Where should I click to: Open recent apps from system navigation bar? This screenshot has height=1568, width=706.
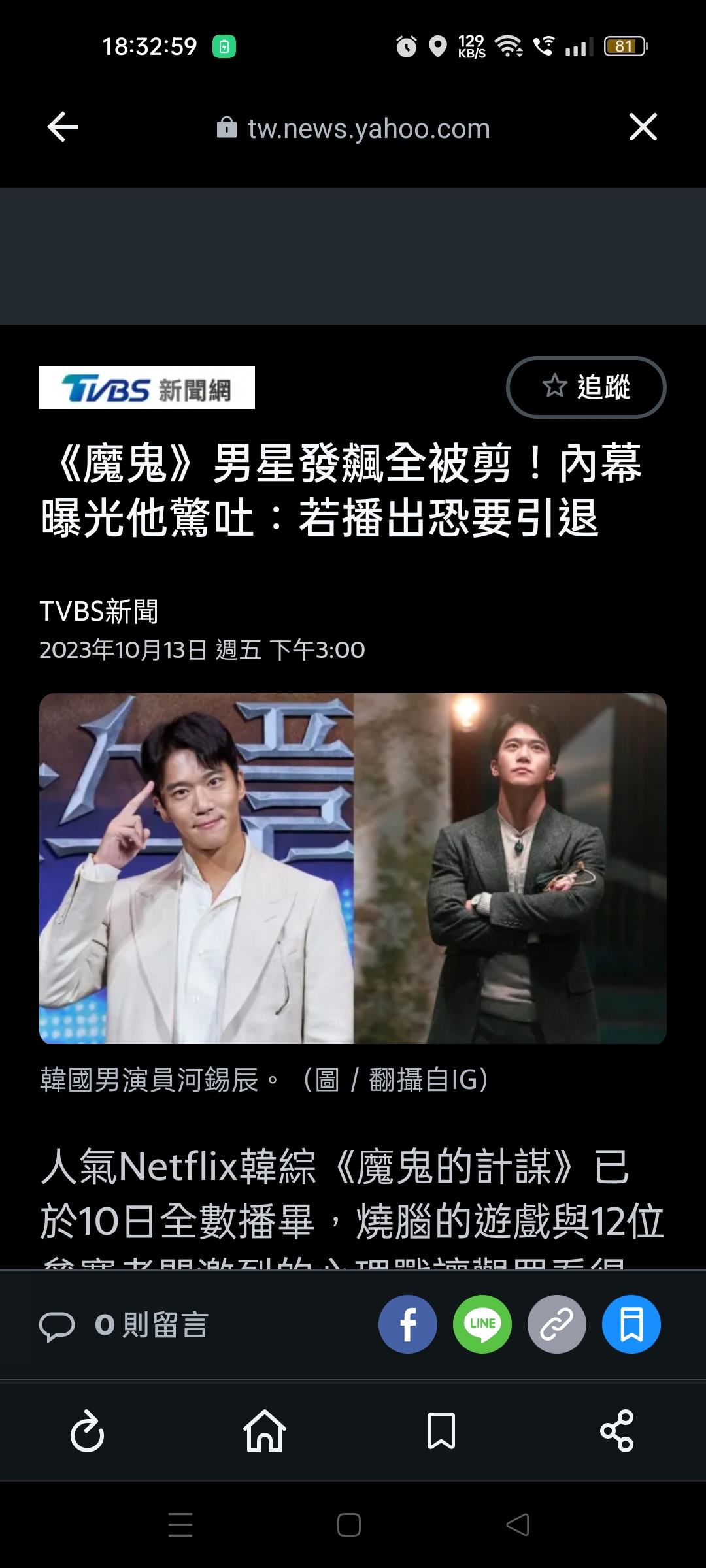coord(180,1525)
